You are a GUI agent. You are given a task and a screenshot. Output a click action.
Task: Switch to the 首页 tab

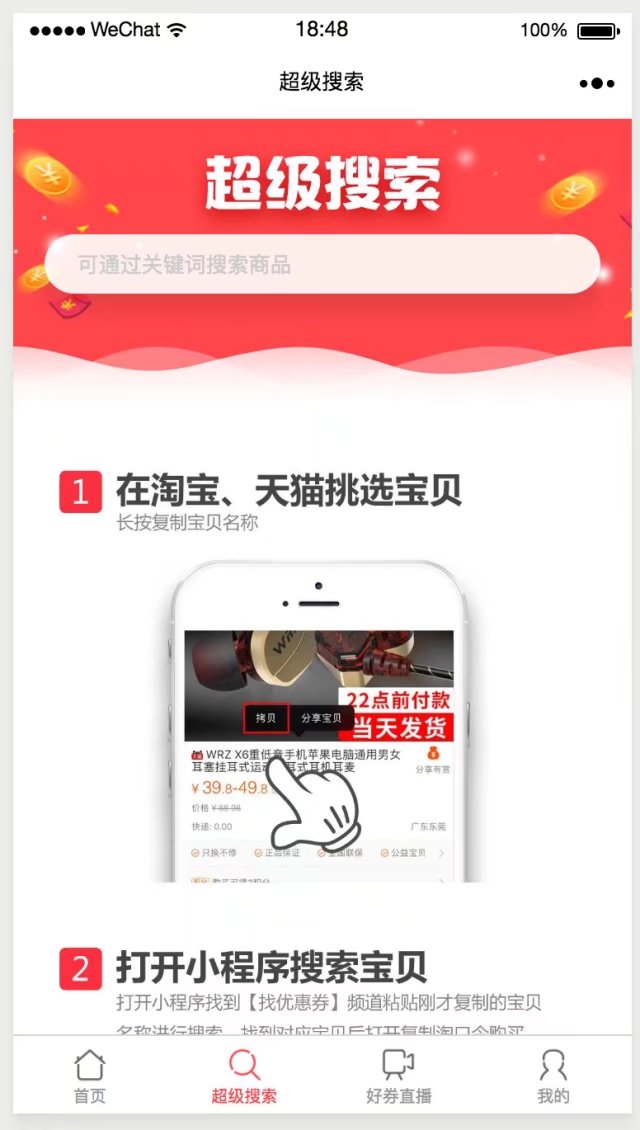click(x=90, y=1076)
